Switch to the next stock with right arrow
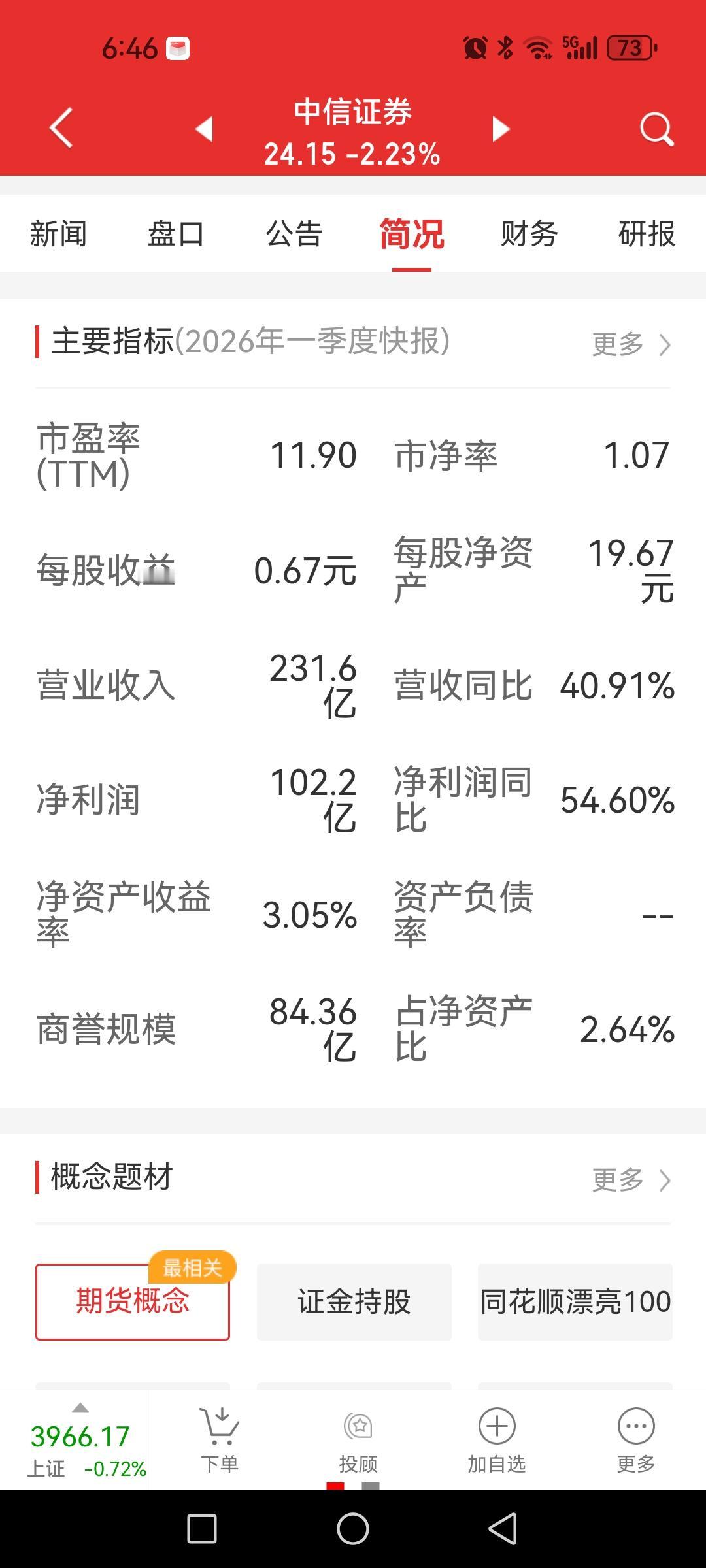The height and width of the screenshot is (1568, 706). click(x=499, y=129)
